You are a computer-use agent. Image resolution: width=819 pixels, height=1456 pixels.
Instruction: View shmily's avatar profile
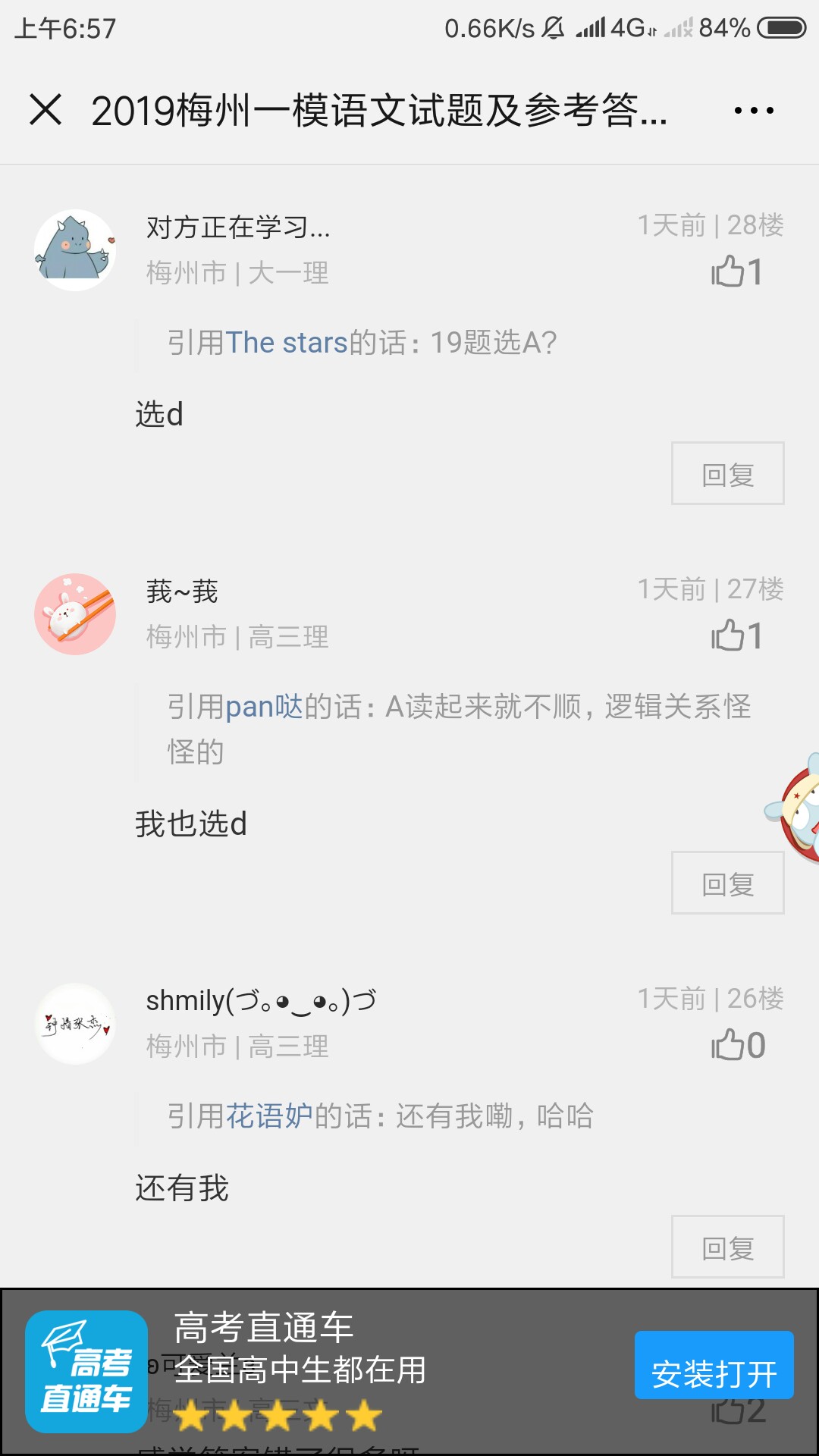(75, 1024)
